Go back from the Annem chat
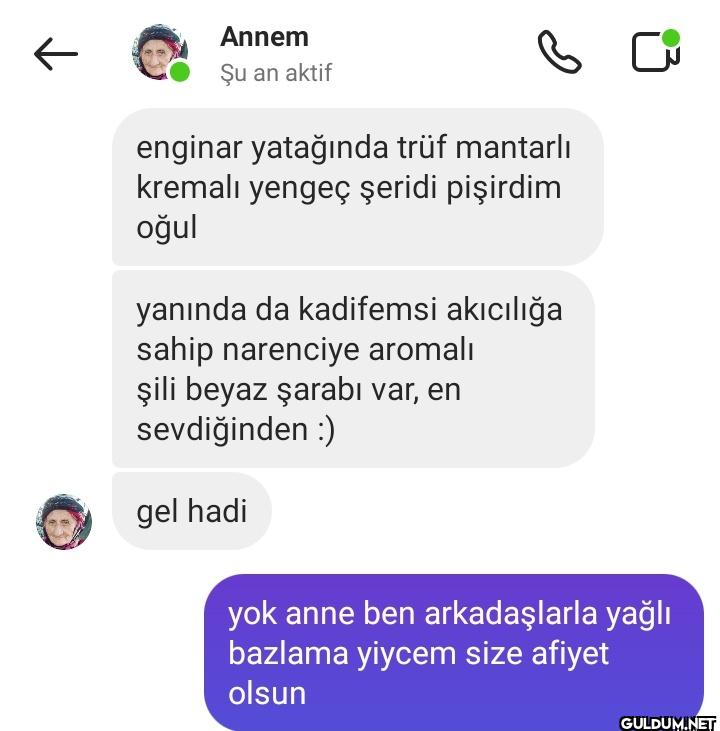Image resolution: width=720 pixels, height=731 pixels. point(55,54)
